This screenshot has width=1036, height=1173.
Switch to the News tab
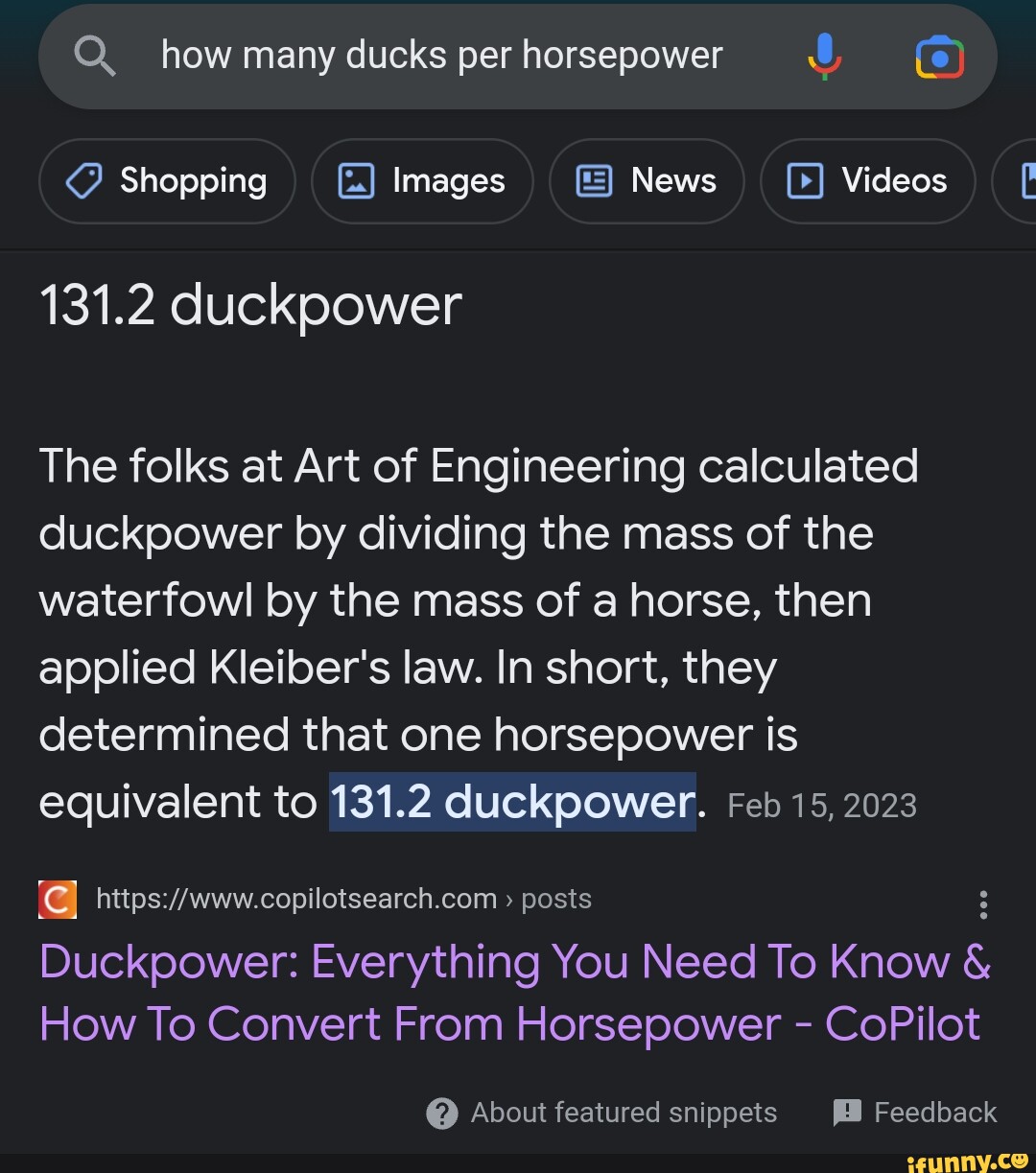tap(646, 180)
